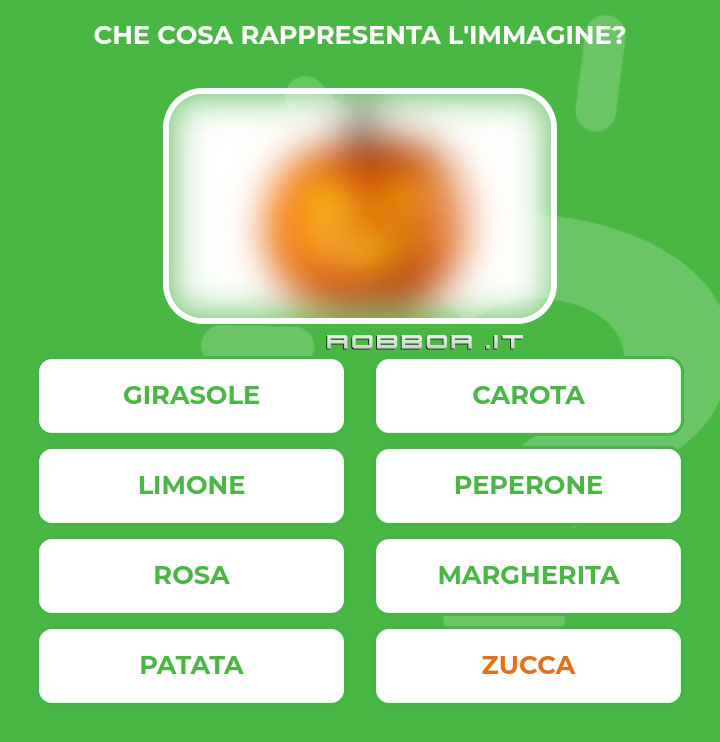Pick ZUCCA as the answer
Image resolution: width=720 pixels, height=742 pixels.
pos(528,666)
